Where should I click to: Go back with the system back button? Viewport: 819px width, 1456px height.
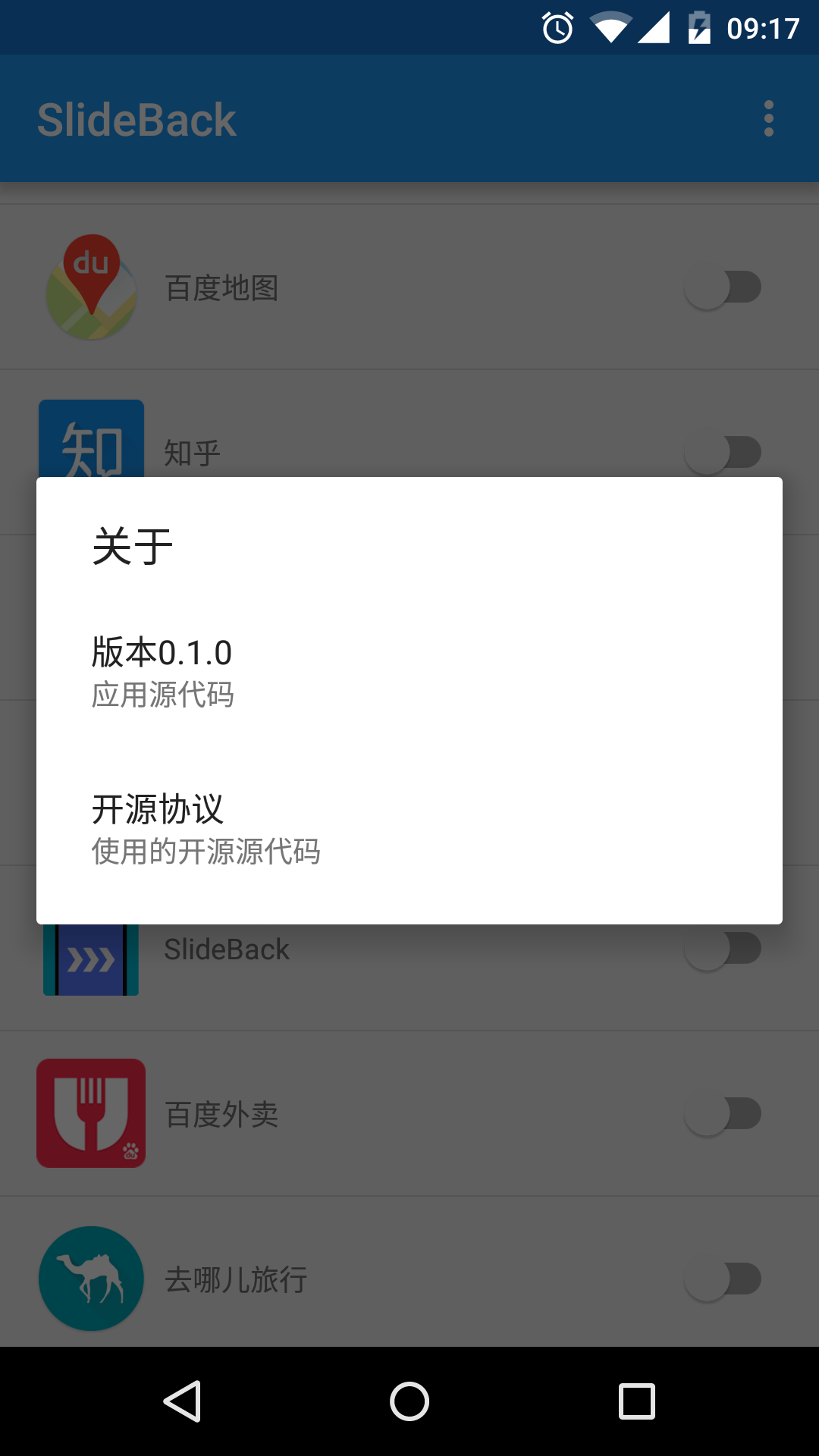click(x=182, y=1401)
